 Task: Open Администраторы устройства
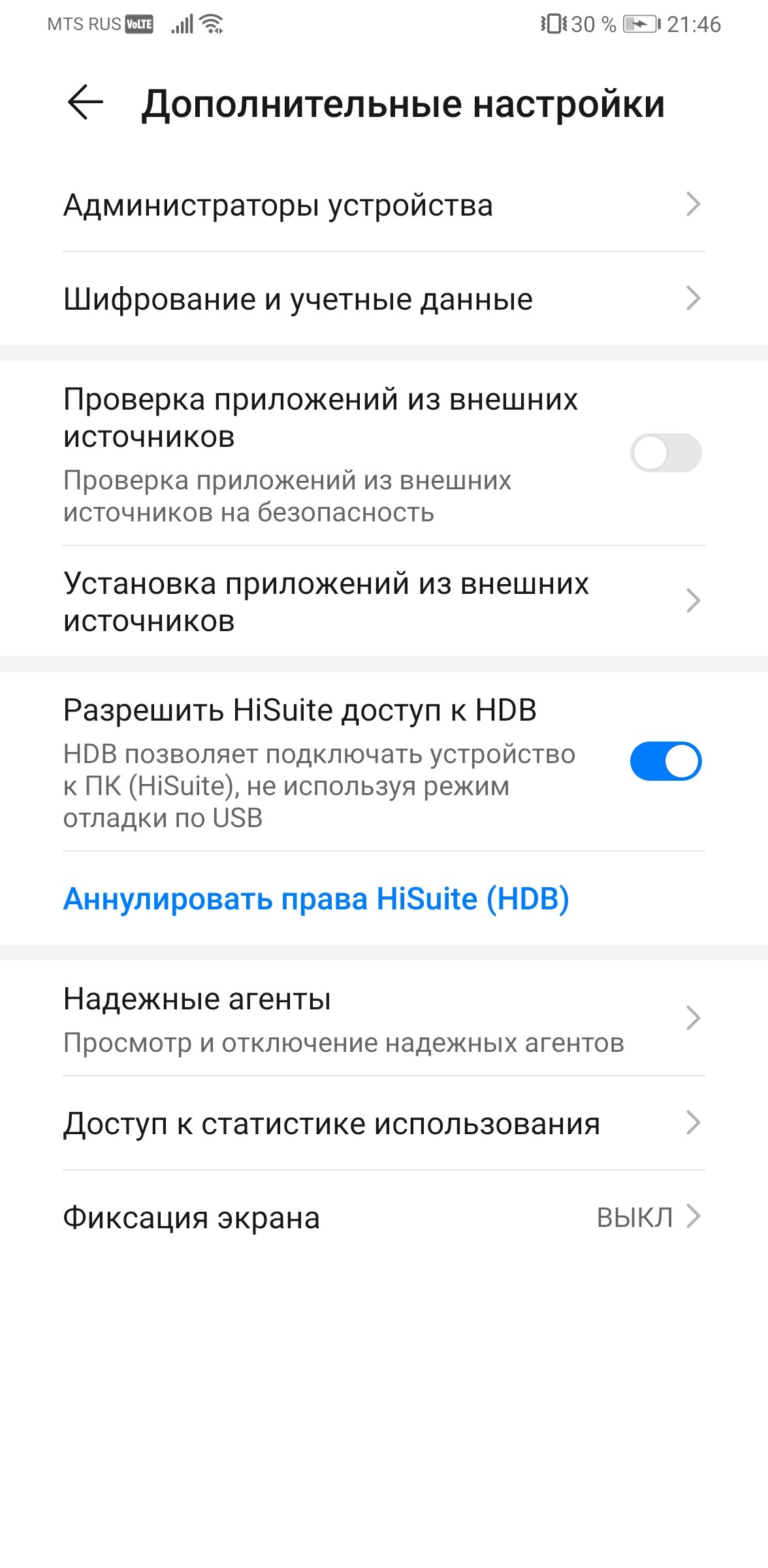pos(384,204)
